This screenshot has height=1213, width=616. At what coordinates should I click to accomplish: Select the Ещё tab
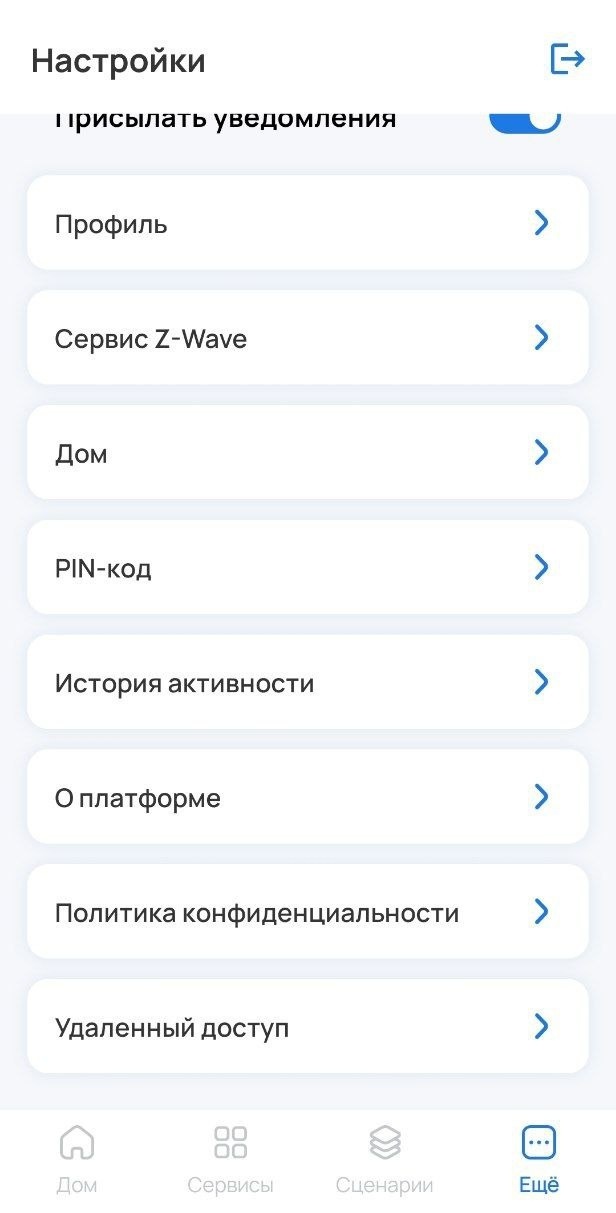[538, 1160]
